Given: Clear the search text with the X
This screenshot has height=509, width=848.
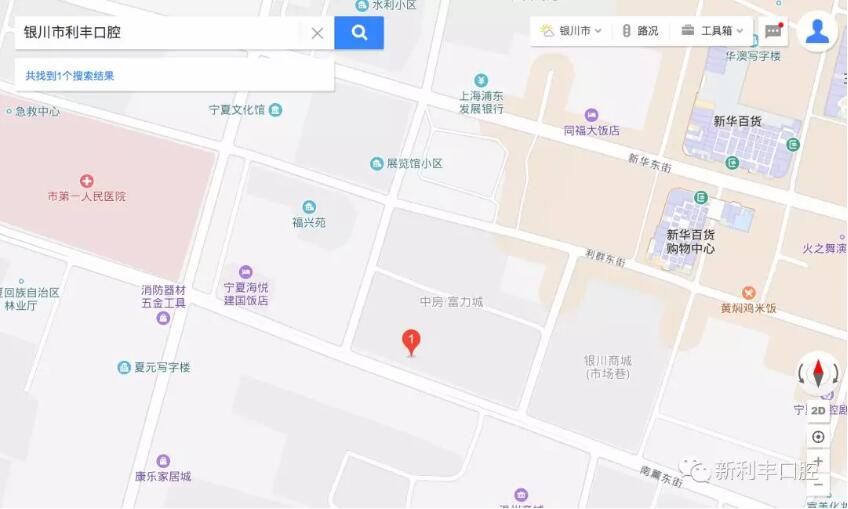Looking at the screenshot, I should pyautogui.click(x=317, y=33).
